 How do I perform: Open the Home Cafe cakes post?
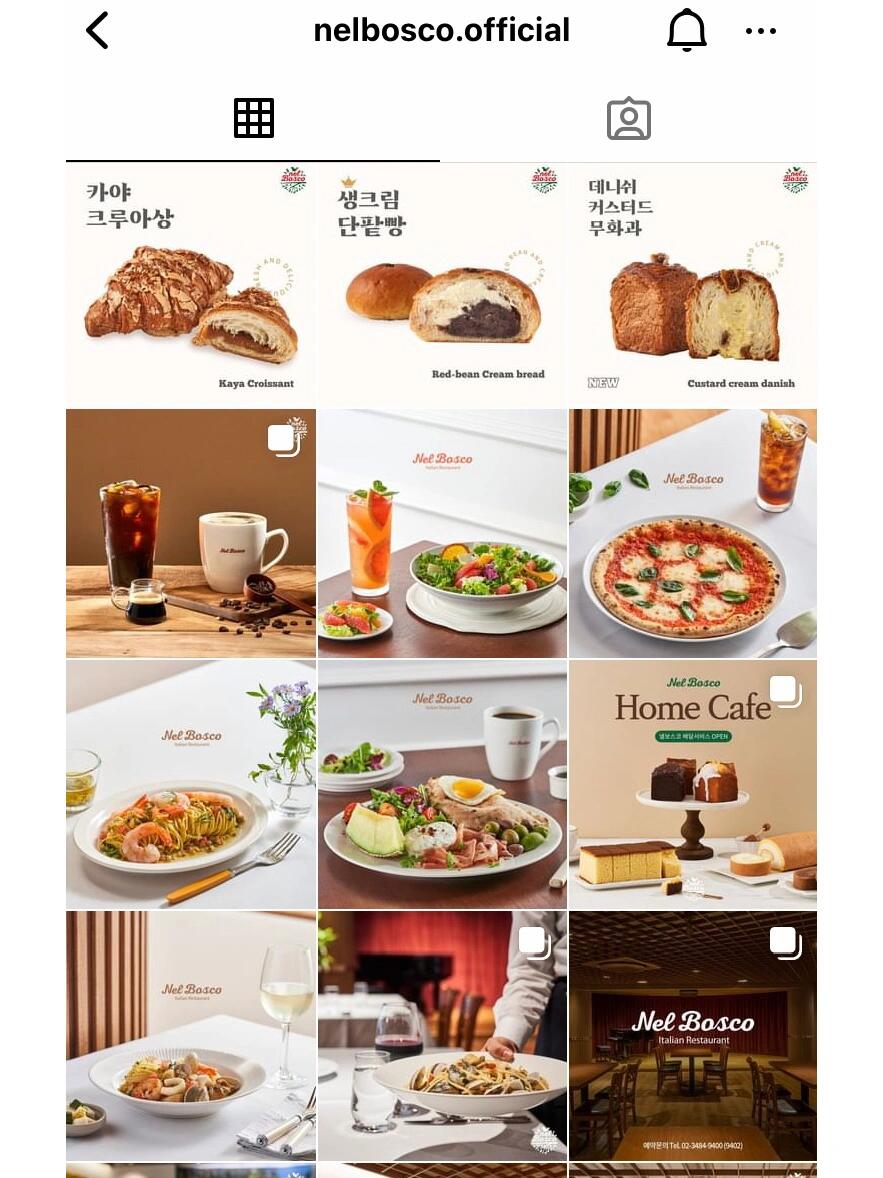(693, 784)
